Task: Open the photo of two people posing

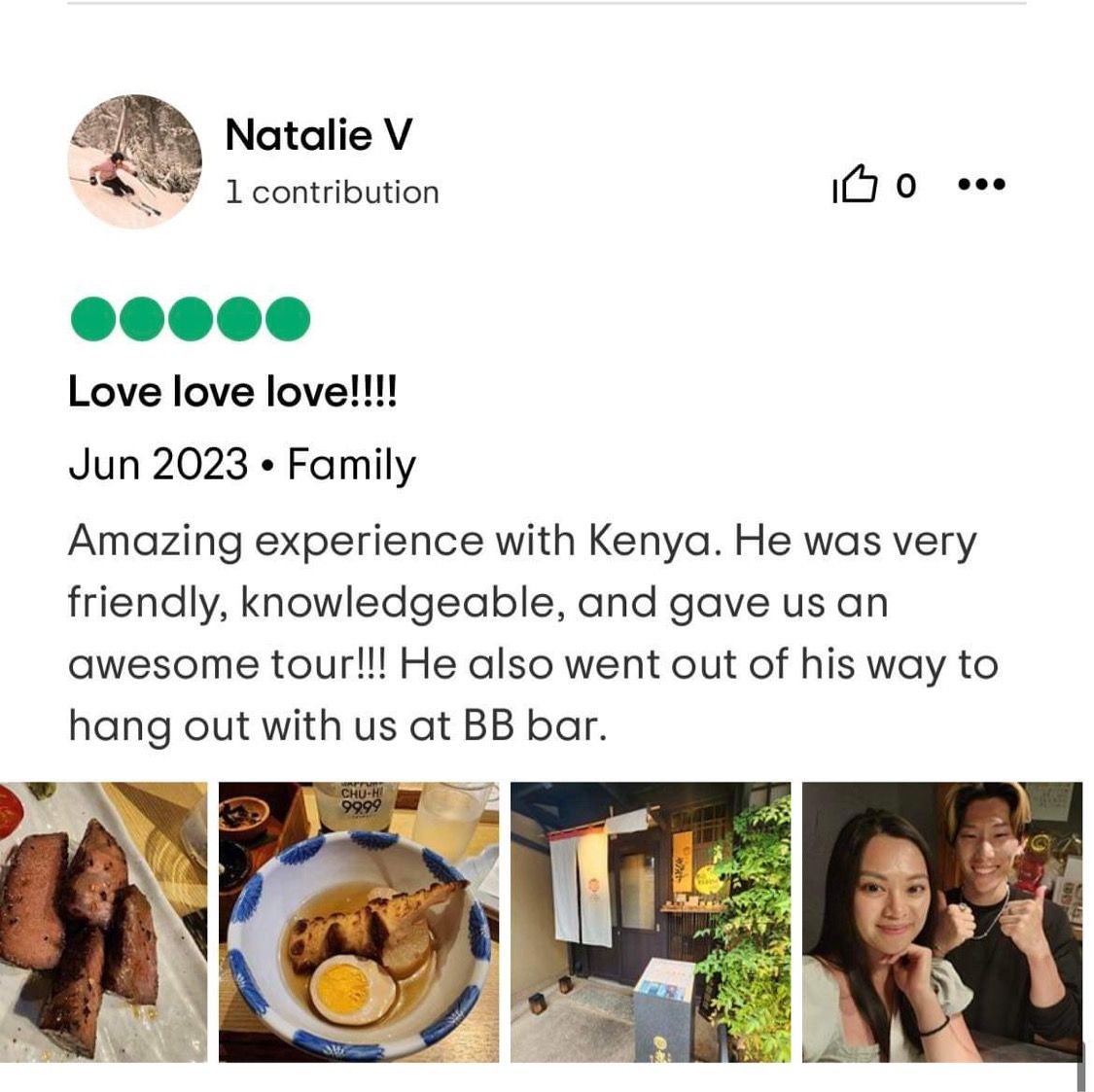Action: click(940, 921)
